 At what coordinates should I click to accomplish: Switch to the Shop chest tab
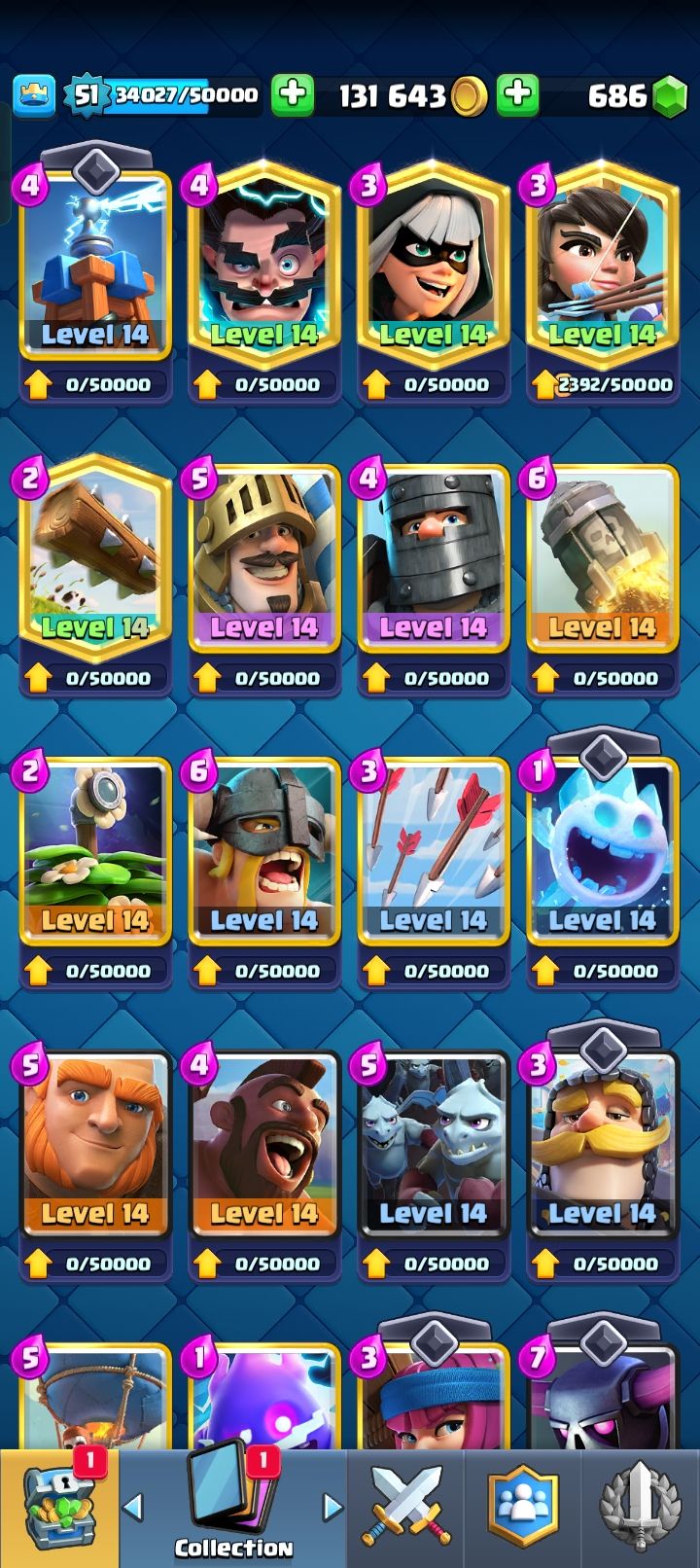click(x=58, y=1508)
